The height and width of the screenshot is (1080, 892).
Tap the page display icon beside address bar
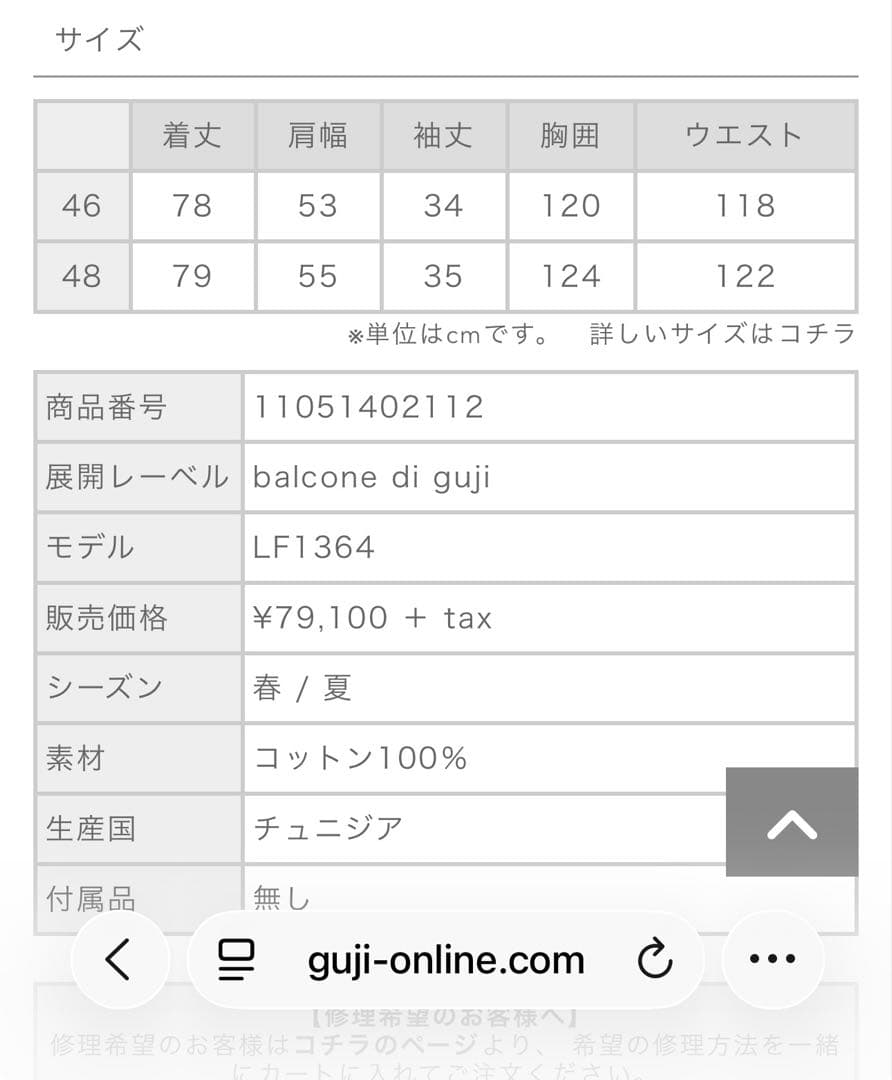(x=234, y=959)
